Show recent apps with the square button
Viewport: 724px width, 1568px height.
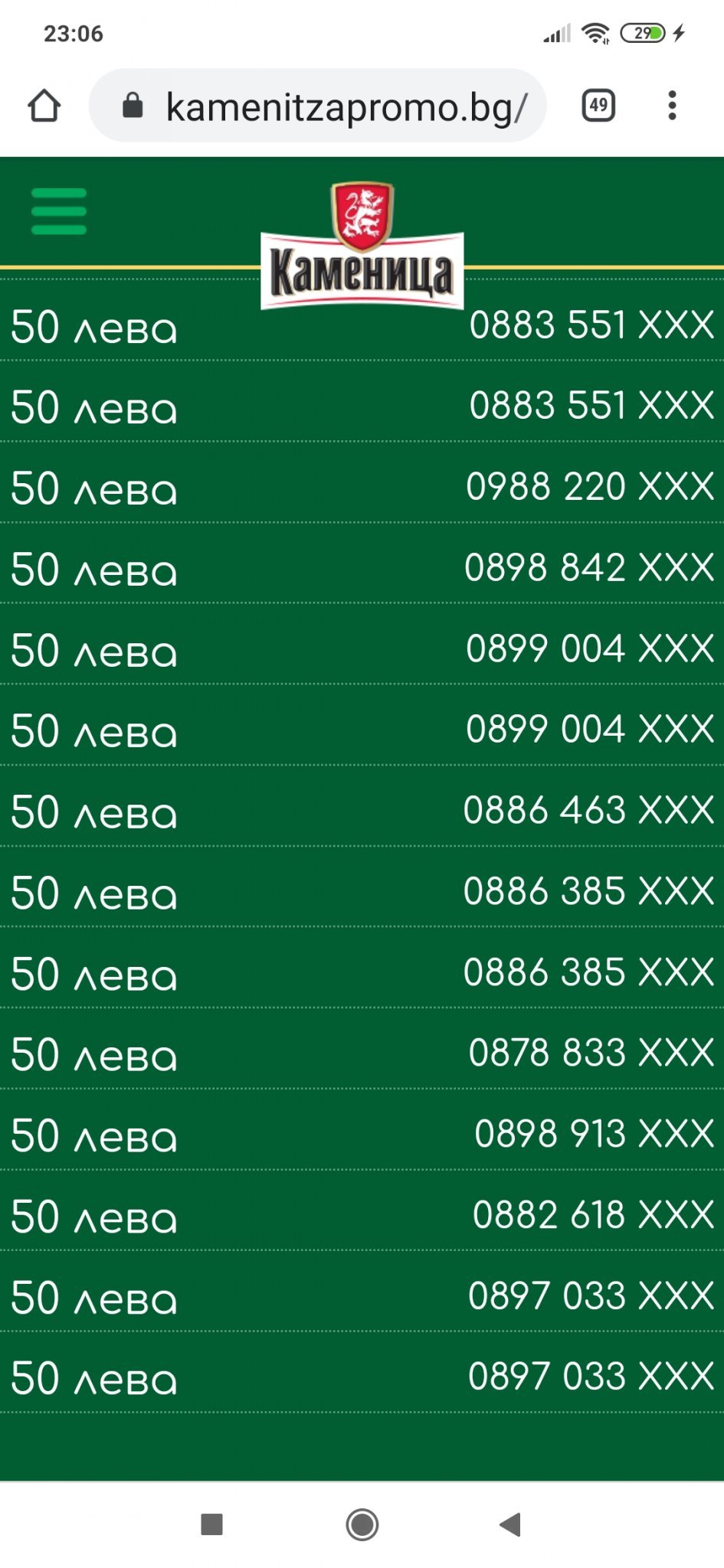(x=211, y=1524)
